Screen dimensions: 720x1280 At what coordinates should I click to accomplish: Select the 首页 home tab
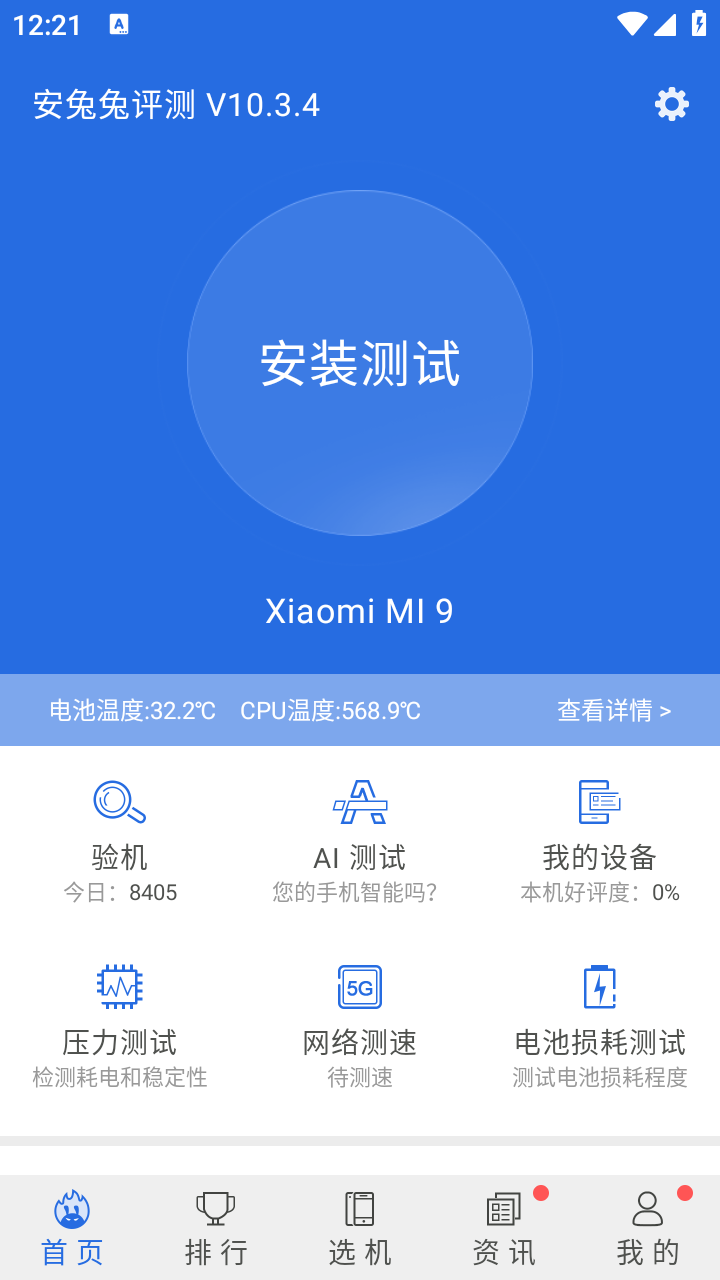click(72, 1228)
